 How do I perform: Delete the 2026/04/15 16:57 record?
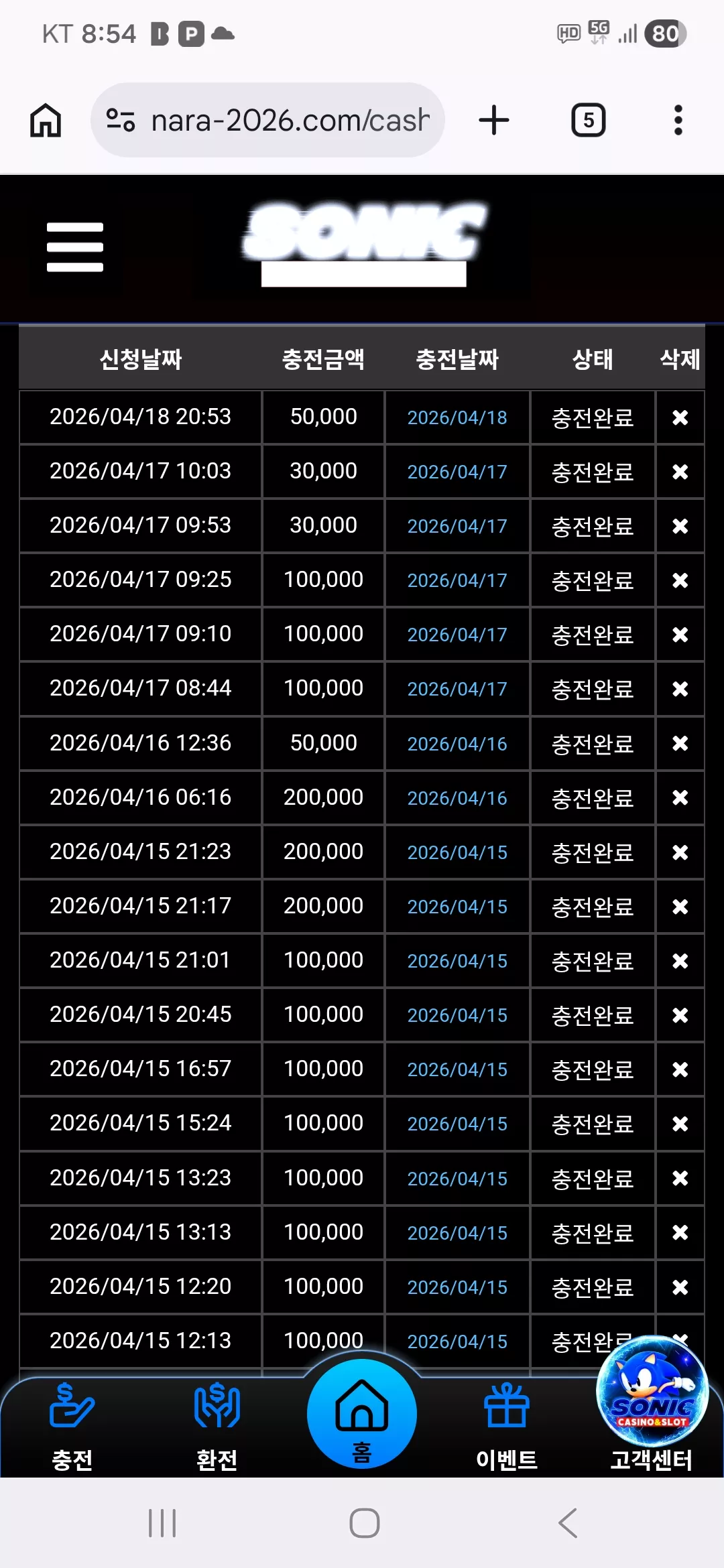[x=680, y=1069]
